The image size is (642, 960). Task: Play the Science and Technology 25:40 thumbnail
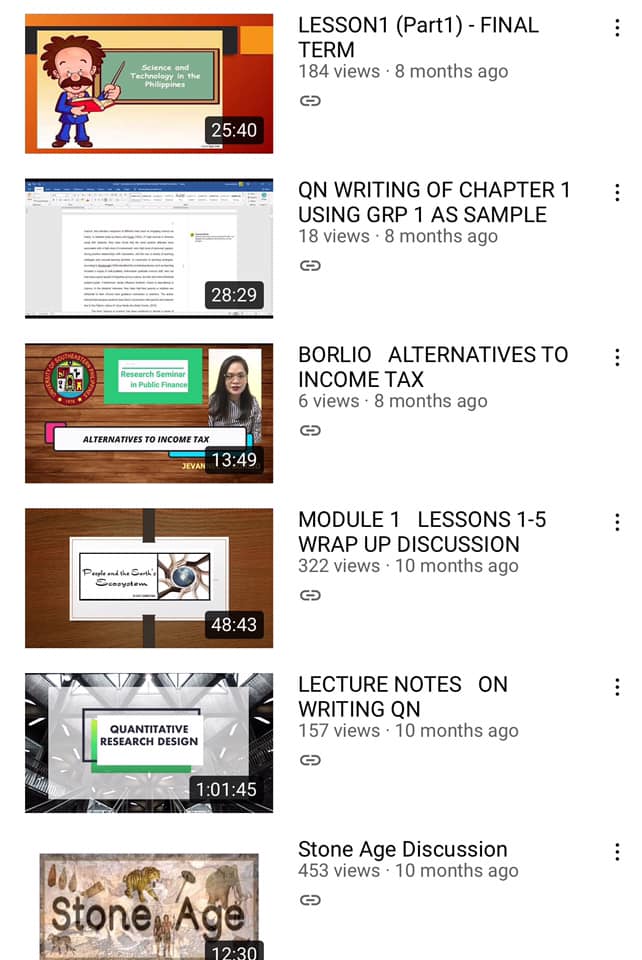point(149,84)
